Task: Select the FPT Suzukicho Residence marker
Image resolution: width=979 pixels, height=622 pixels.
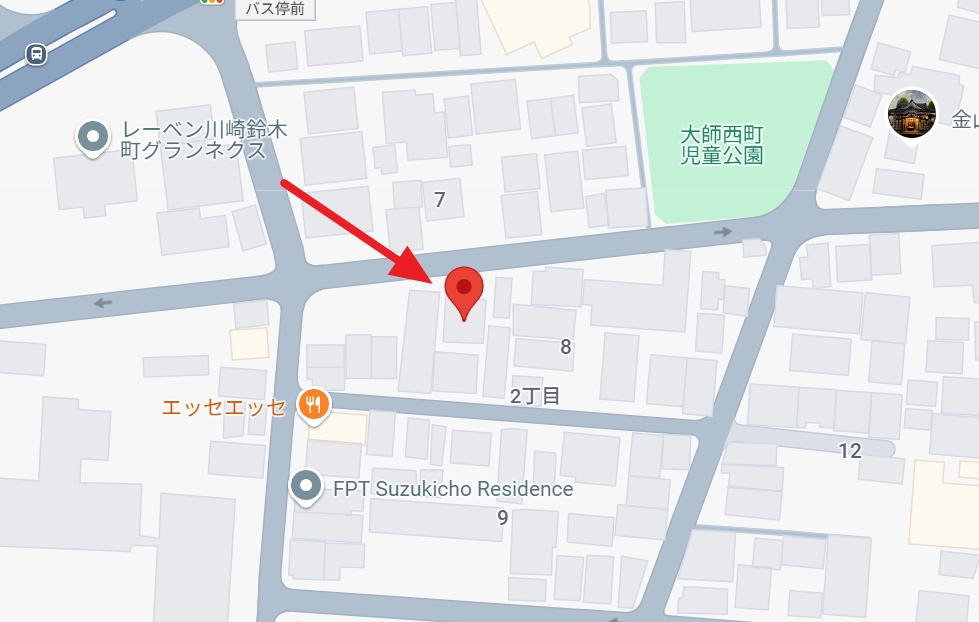Action: coord(305,488)
